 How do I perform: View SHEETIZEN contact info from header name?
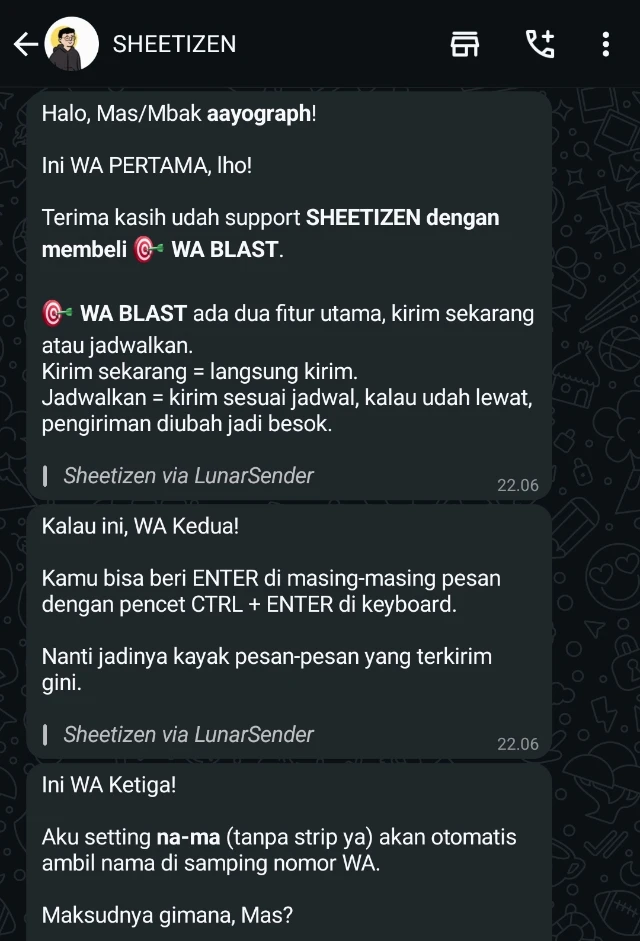coord(175,44)
